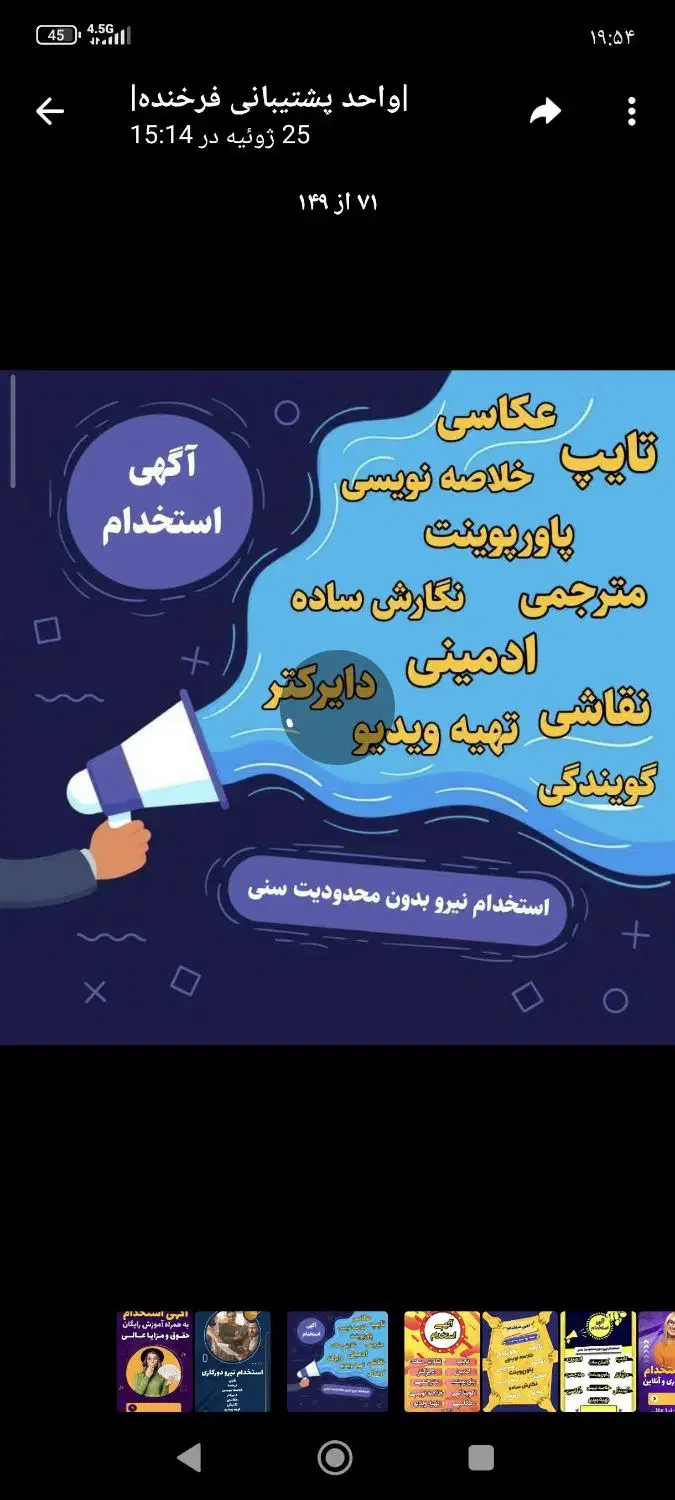Go to the home screen
675x1500 pixels.
pyautogui.click(x=335, y=1457)
